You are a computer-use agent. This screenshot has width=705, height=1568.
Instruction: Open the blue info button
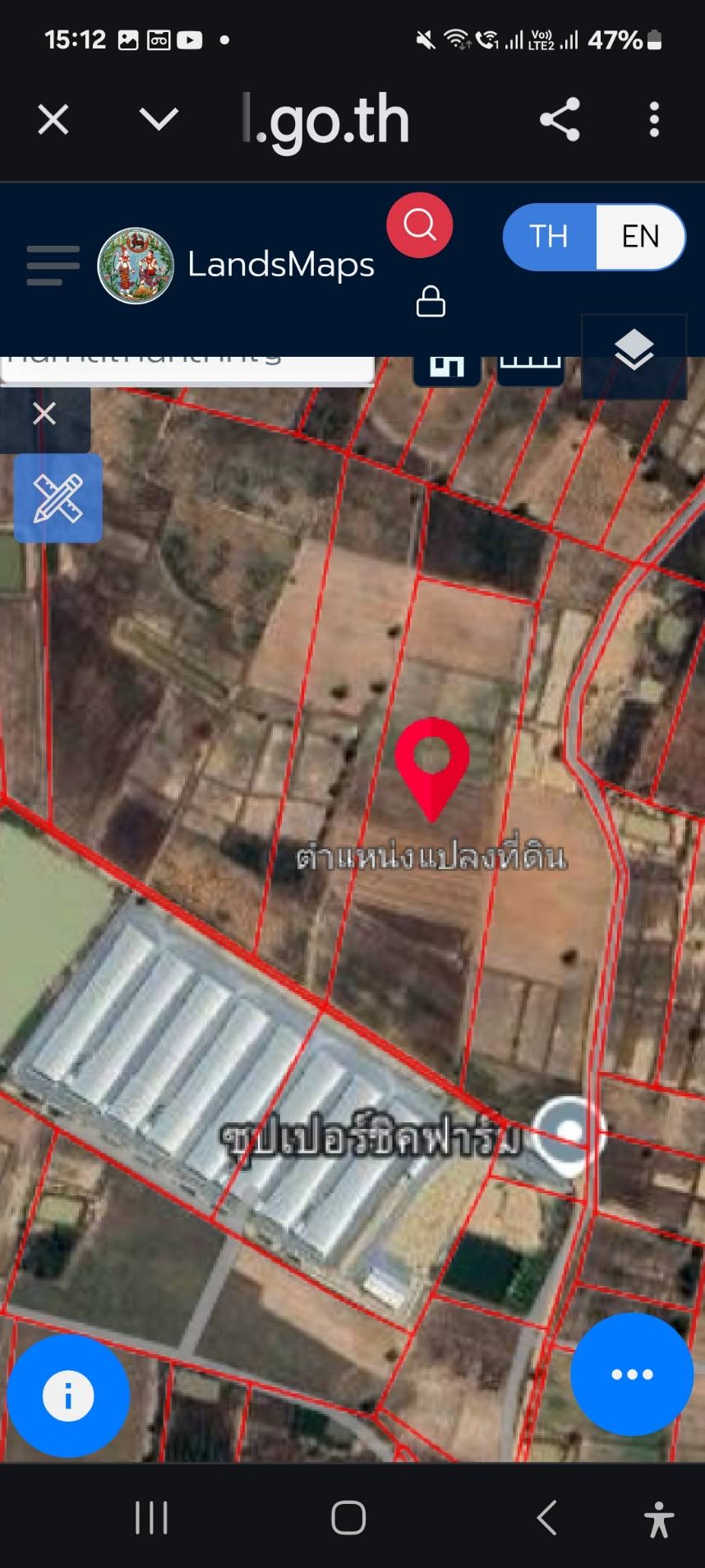point(68,1395)
